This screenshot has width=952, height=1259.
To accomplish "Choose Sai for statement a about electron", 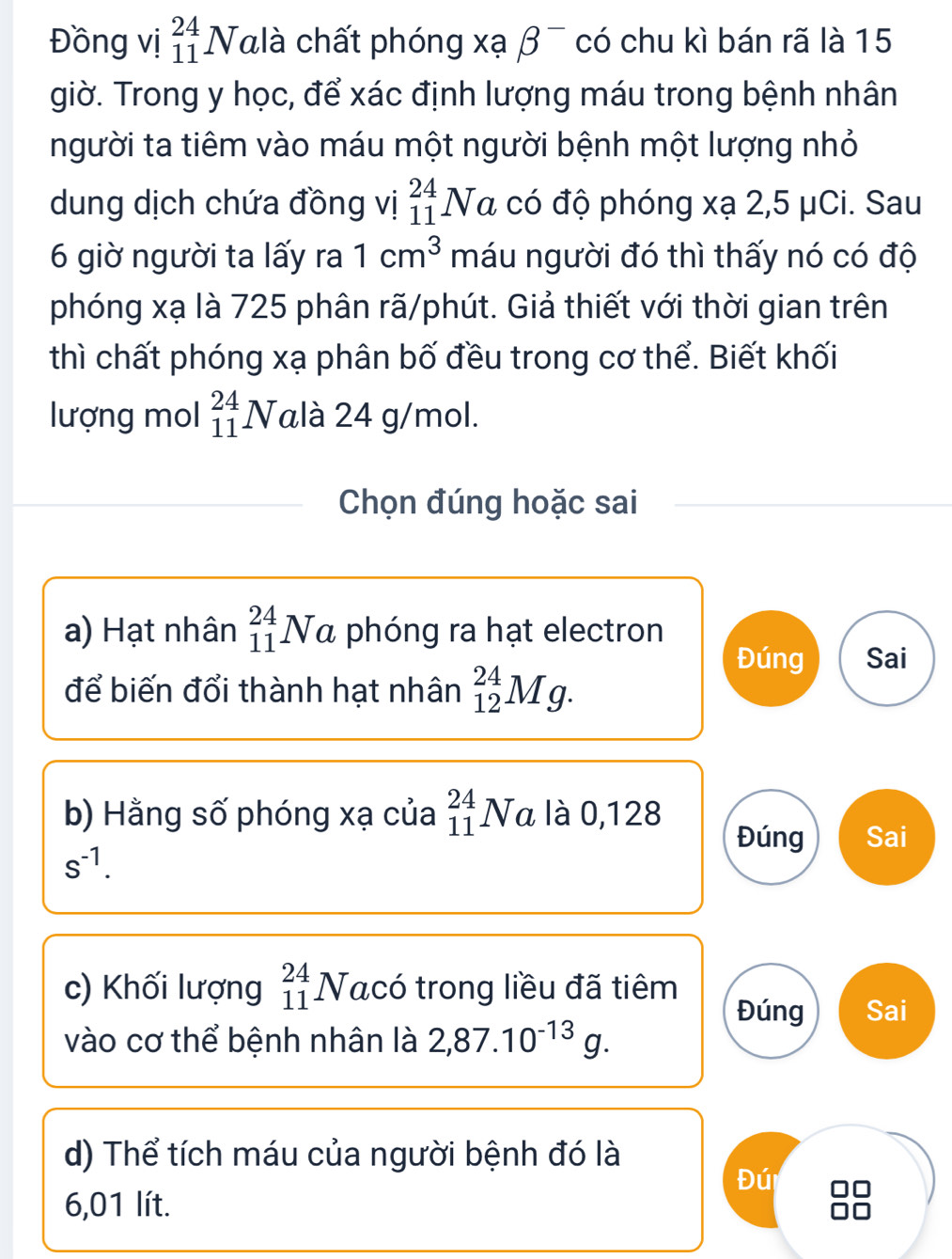I will [886, 658].
